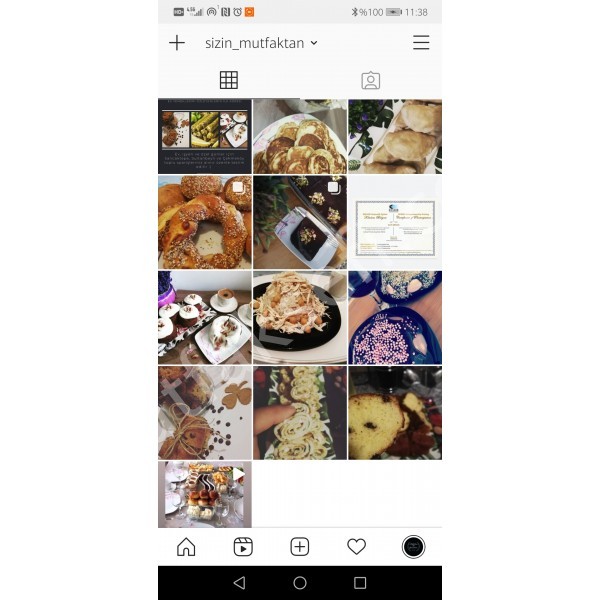Tap the new post button in bottom bar

(x=300, y=547)
